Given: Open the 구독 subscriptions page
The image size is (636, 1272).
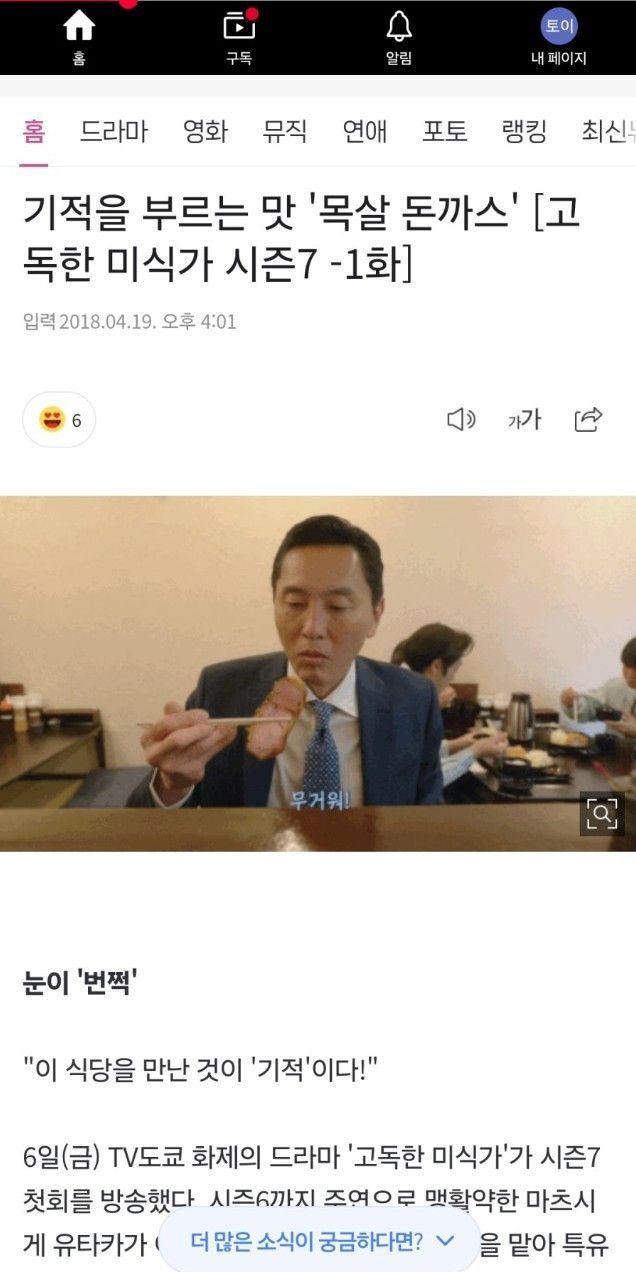Looking at the screenshot, I should point(238,36).
